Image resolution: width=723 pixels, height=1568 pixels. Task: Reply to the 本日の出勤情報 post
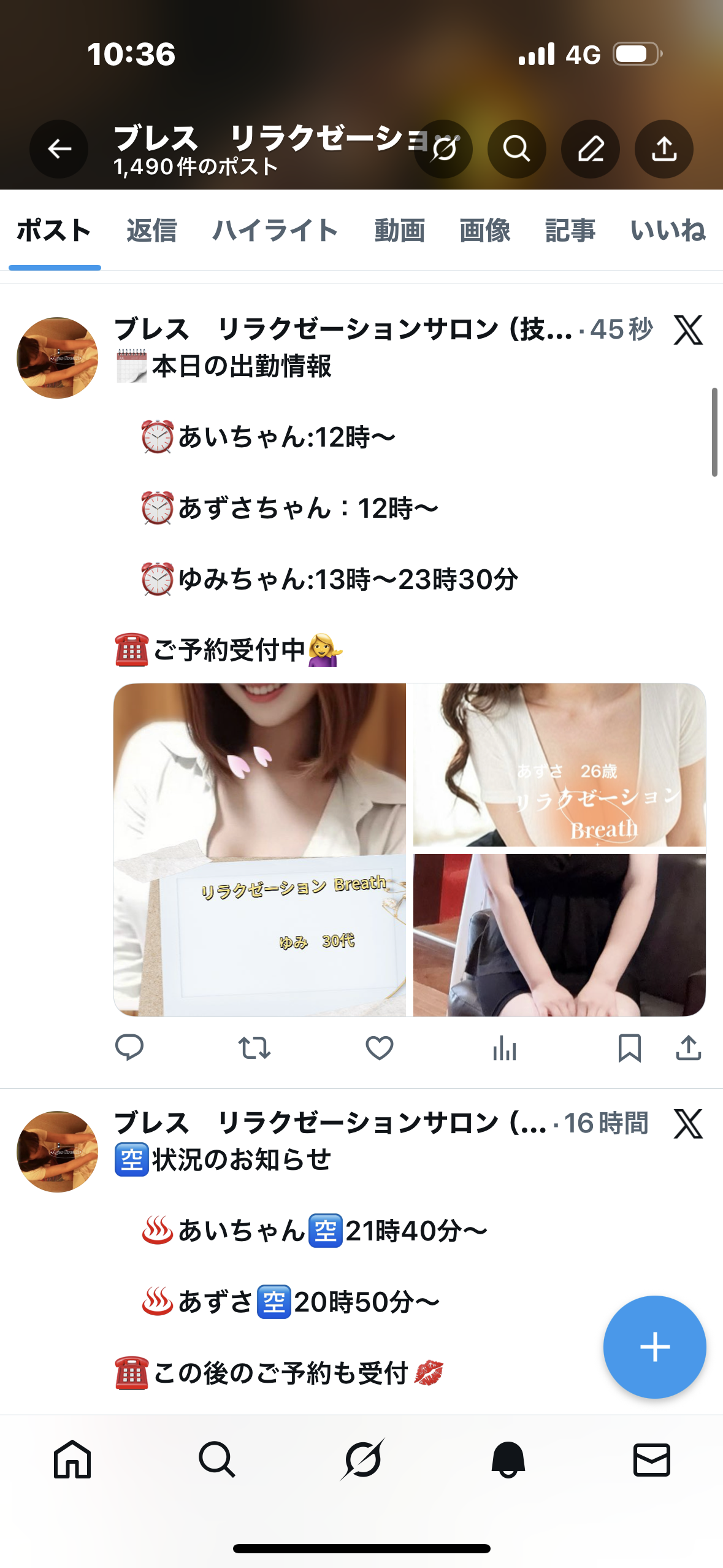pyautogui.click(x=129, y=1047)
